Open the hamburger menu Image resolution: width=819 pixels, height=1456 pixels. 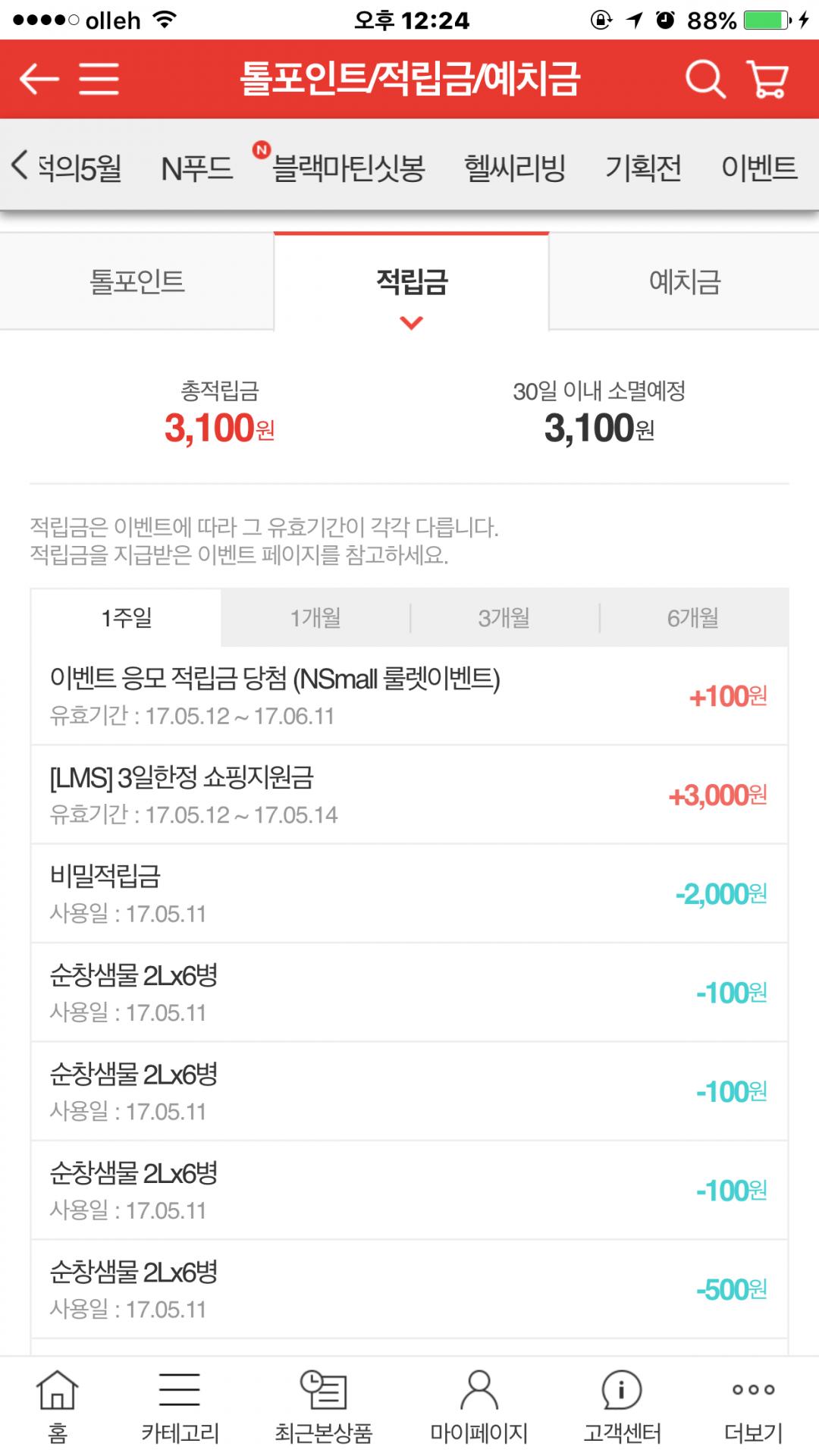(x=99, y=79)
